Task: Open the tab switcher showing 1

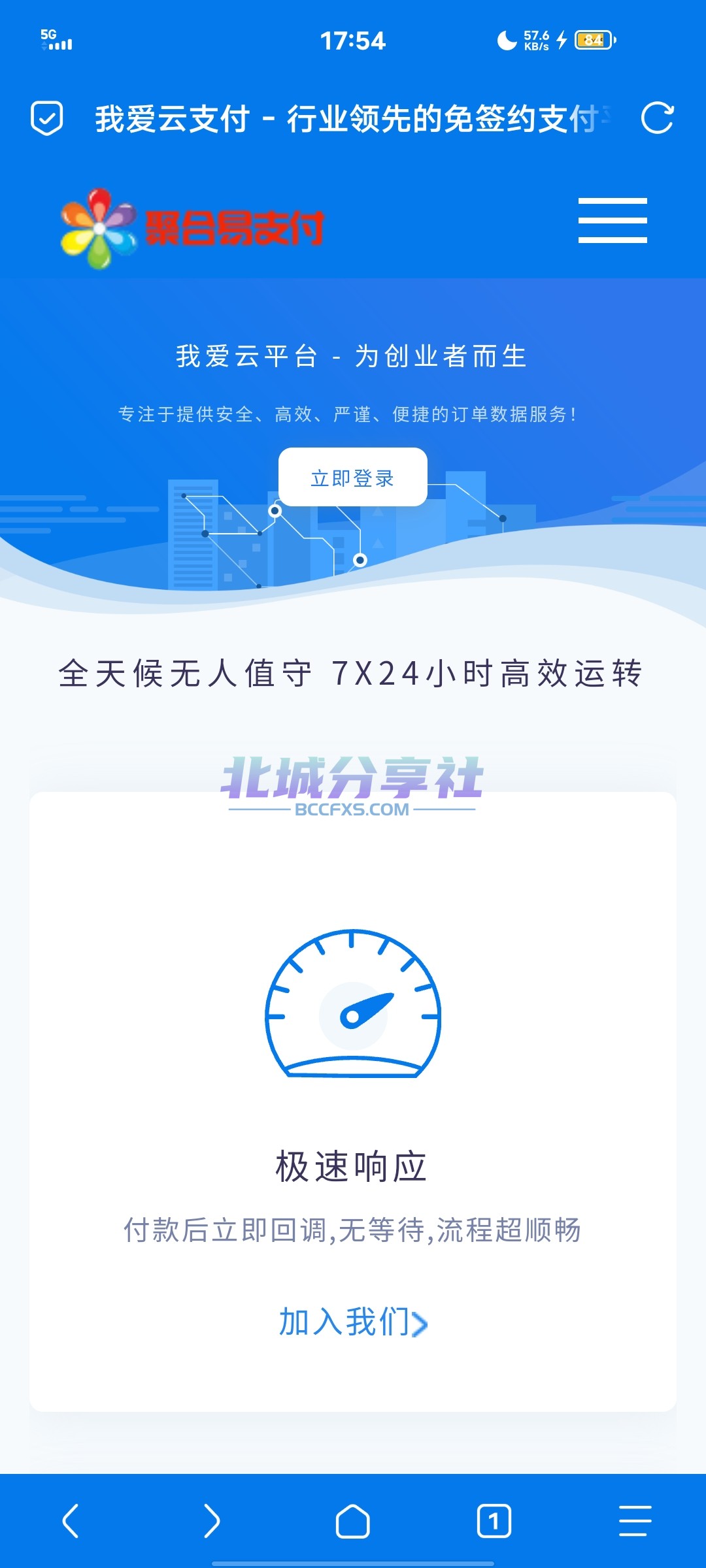Action: [494, 1521]
